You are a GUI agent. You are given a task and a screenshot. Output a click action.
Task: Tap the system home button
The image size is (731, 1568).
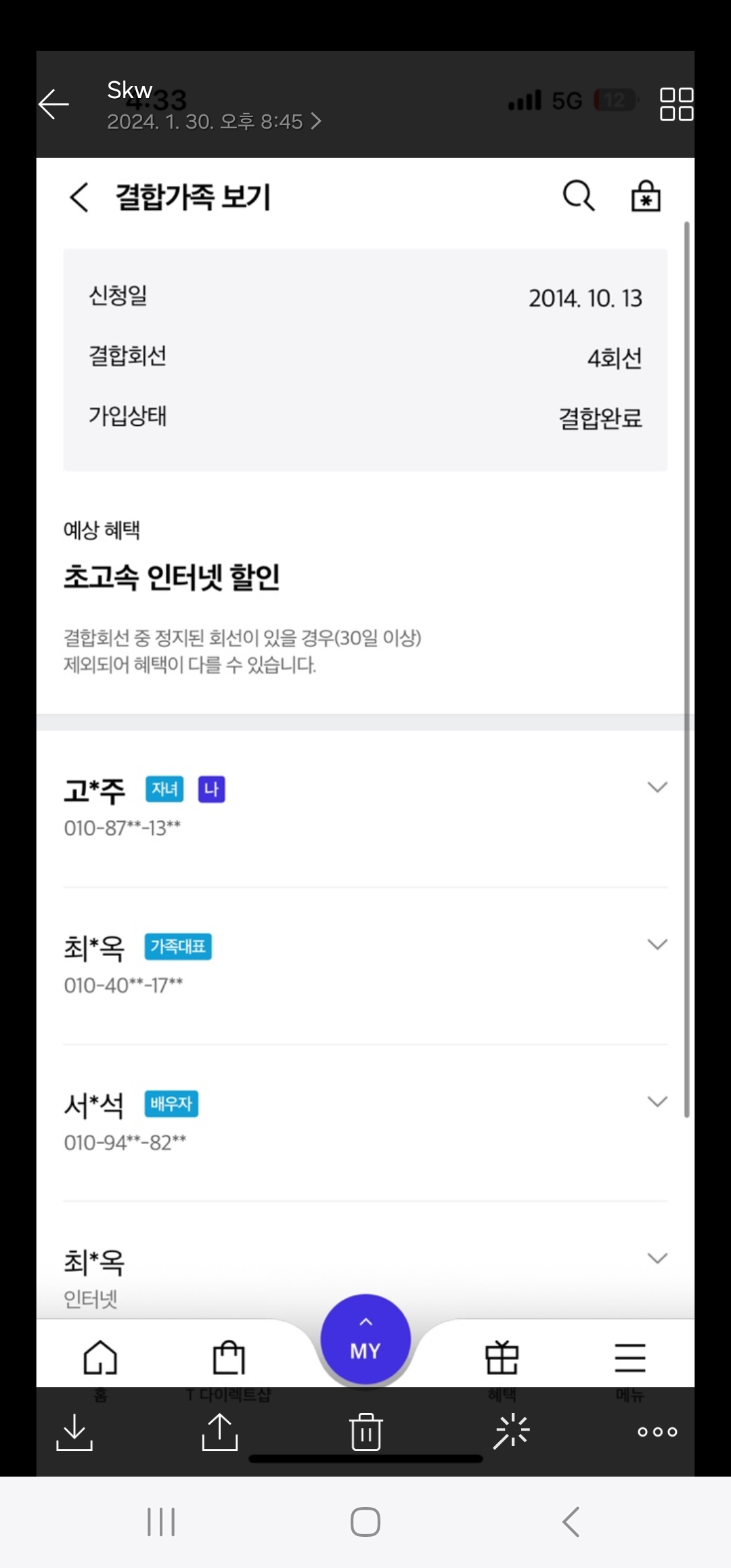click(365, 1522)
